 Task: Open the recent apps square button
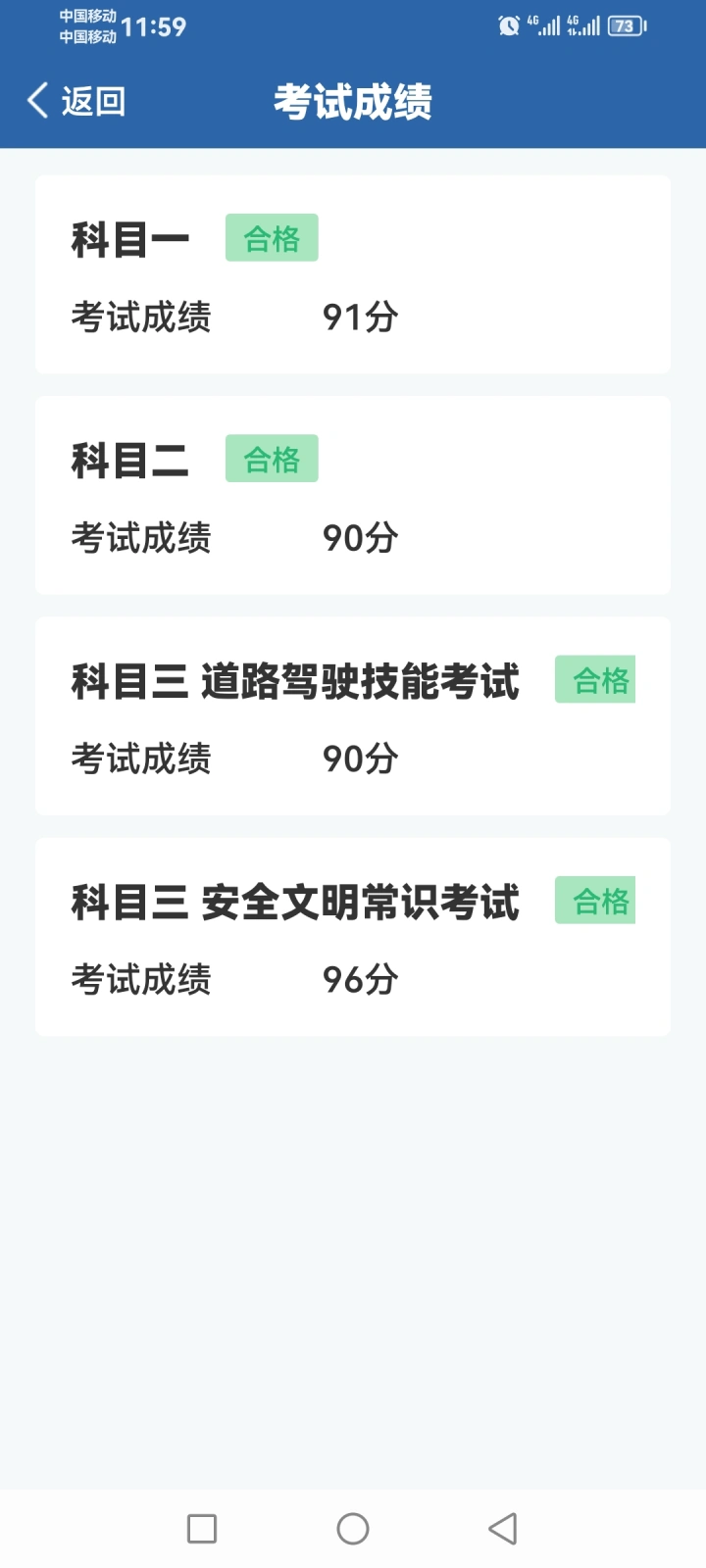pos(202,1529)
